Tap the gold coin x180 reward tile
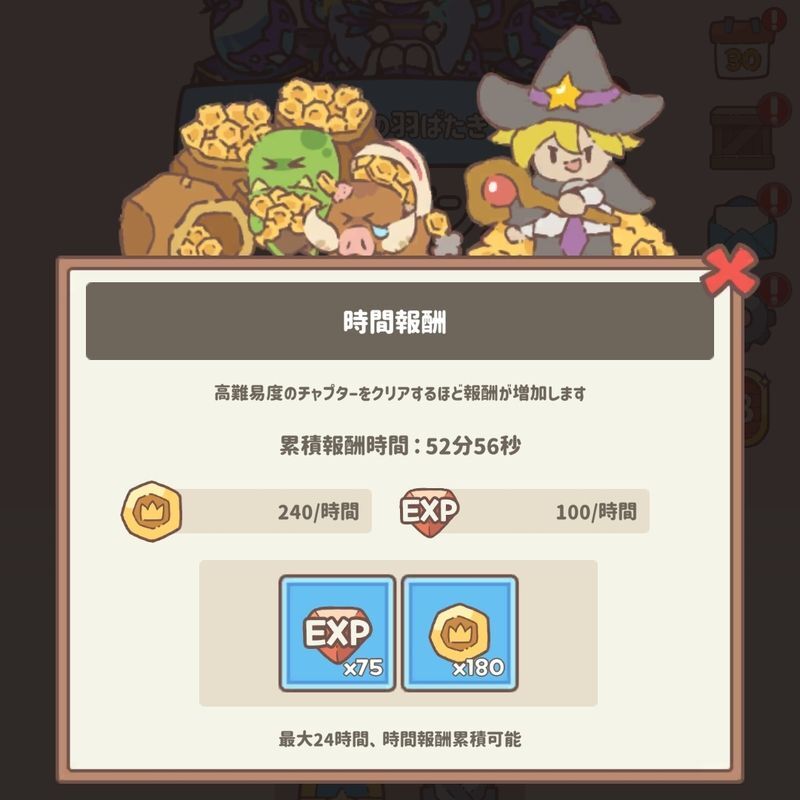The width and height of the screenshot is (800, 800). (x=459, y=632)
